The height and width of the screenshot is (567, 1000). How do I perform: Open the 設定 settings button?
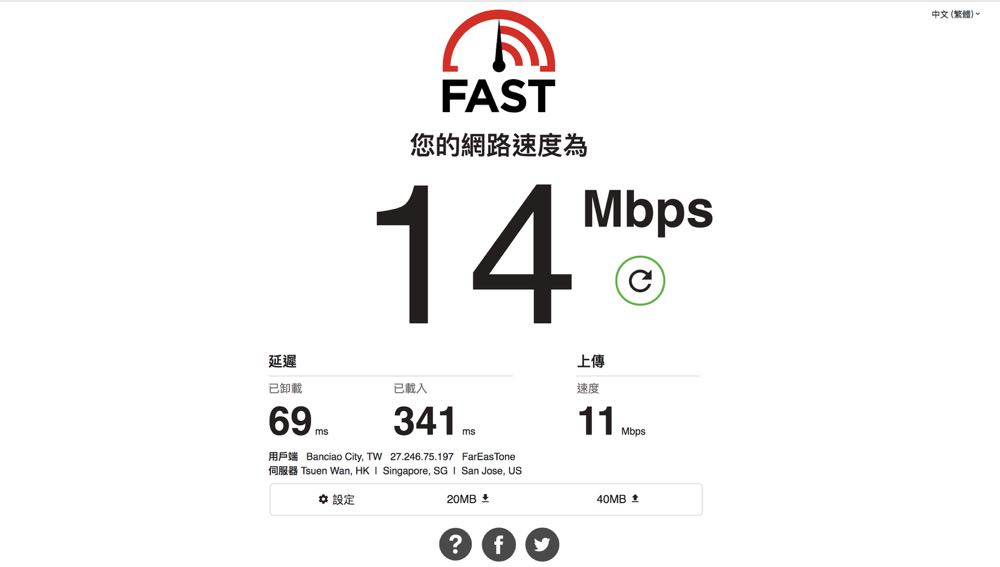[x=337, y=499]
